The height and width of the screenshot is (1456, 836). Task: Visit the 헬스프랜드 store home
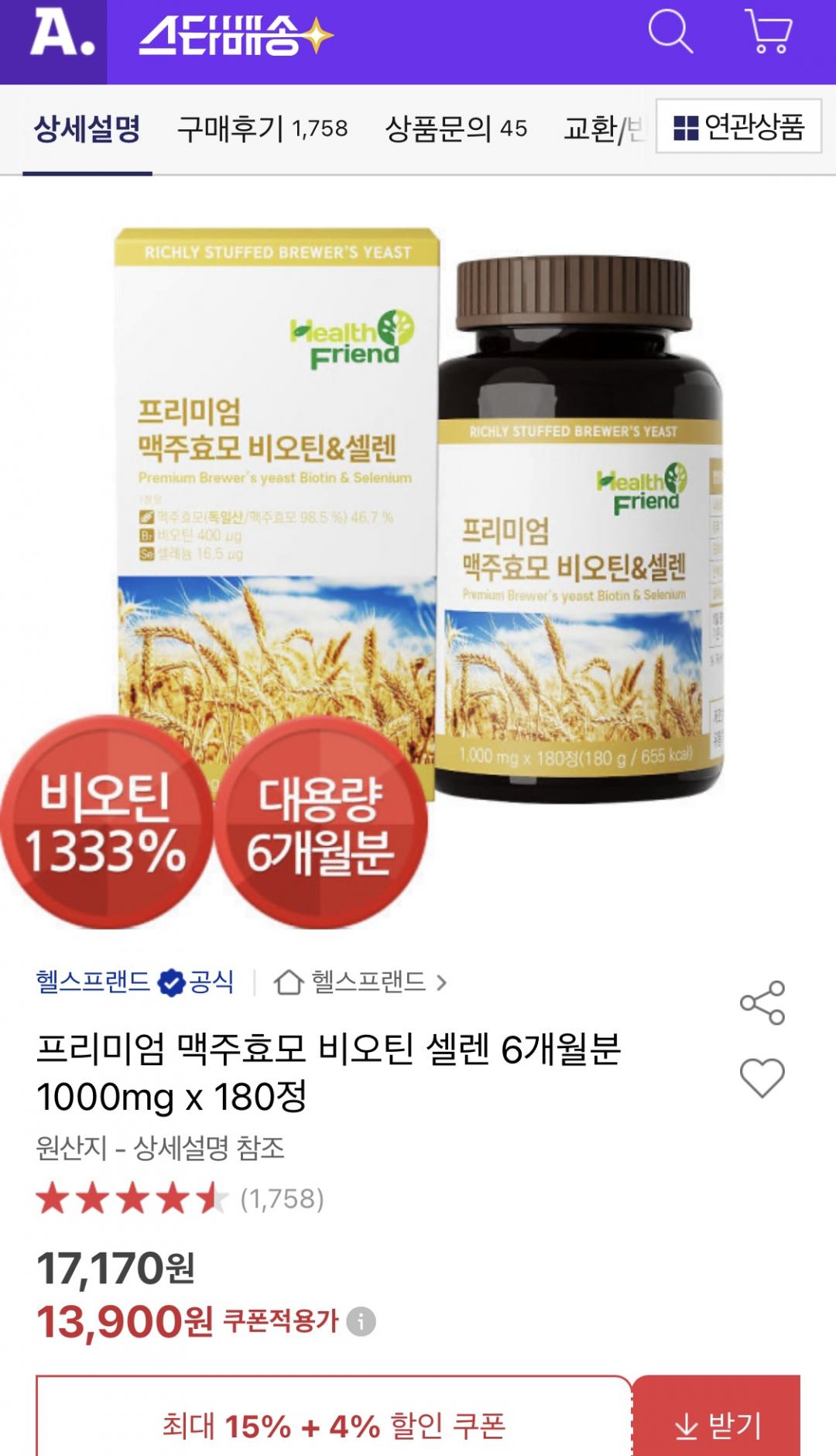[x=361, y=982]
